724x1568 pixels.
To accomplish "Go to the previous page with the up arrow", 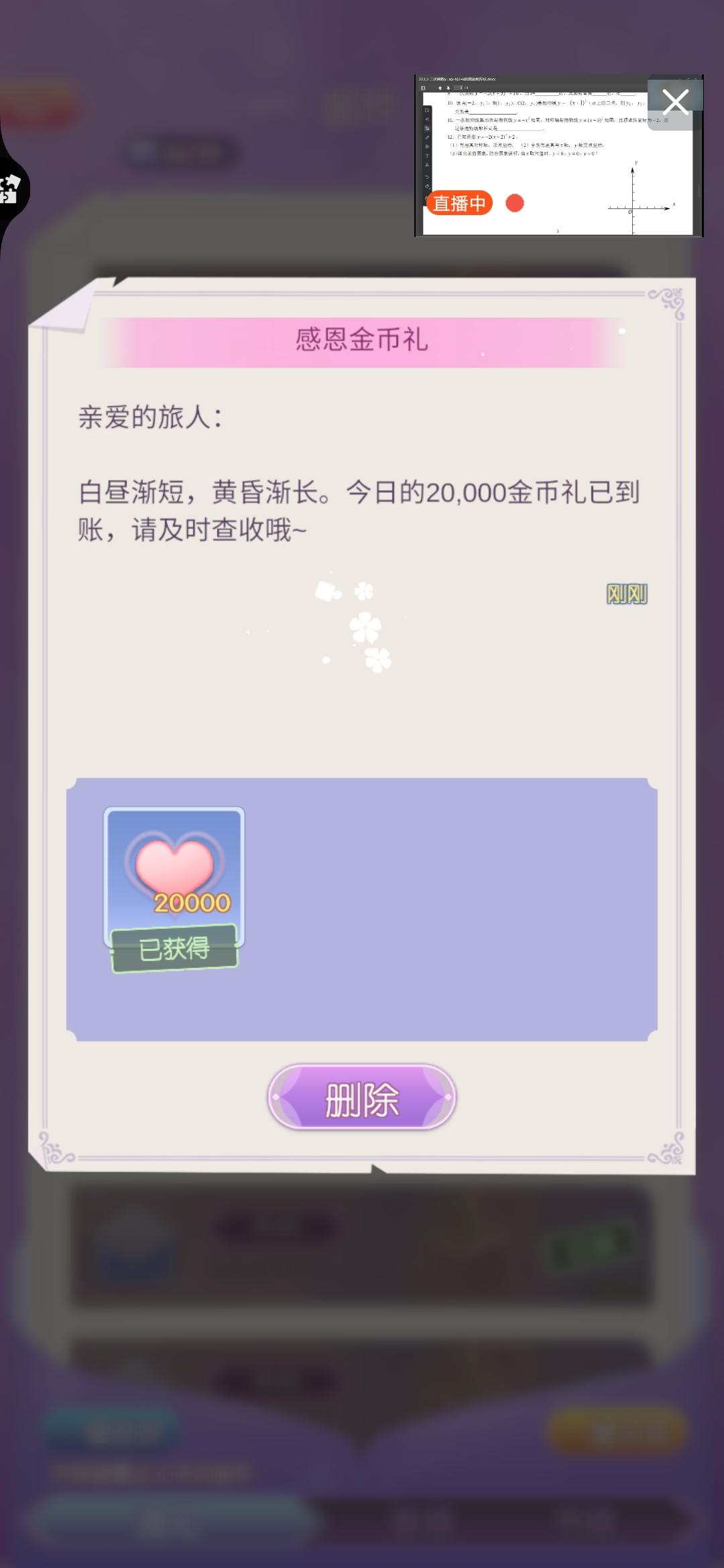I will coord(440,88).
